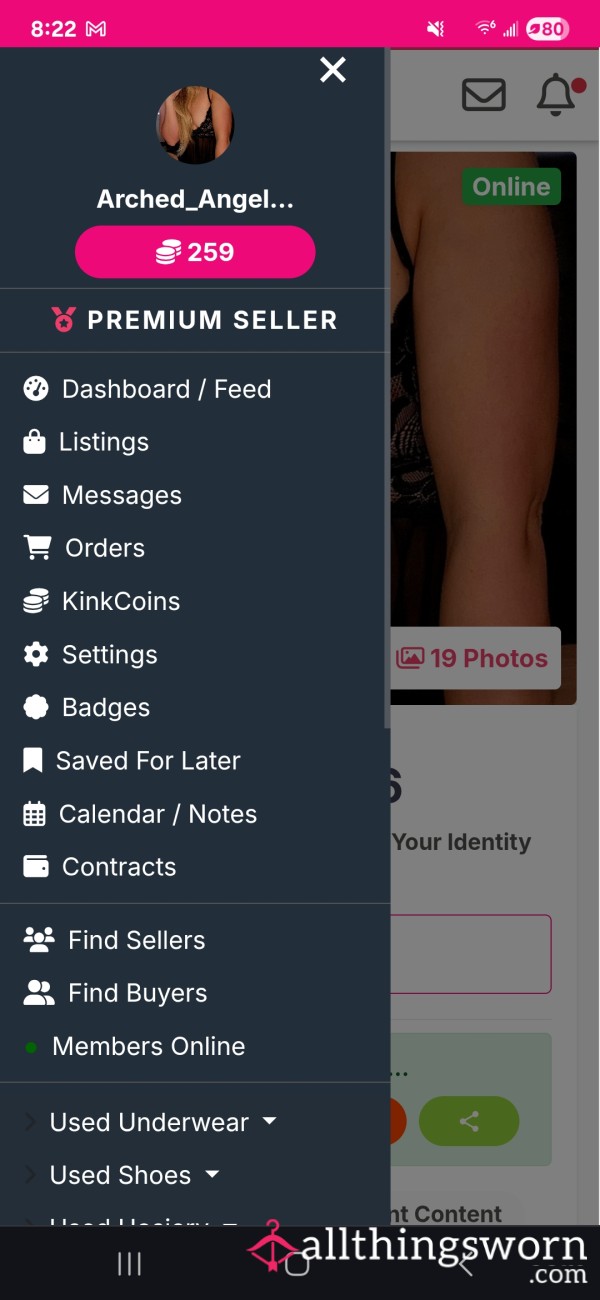Open the notifications bell

point(558,95)
